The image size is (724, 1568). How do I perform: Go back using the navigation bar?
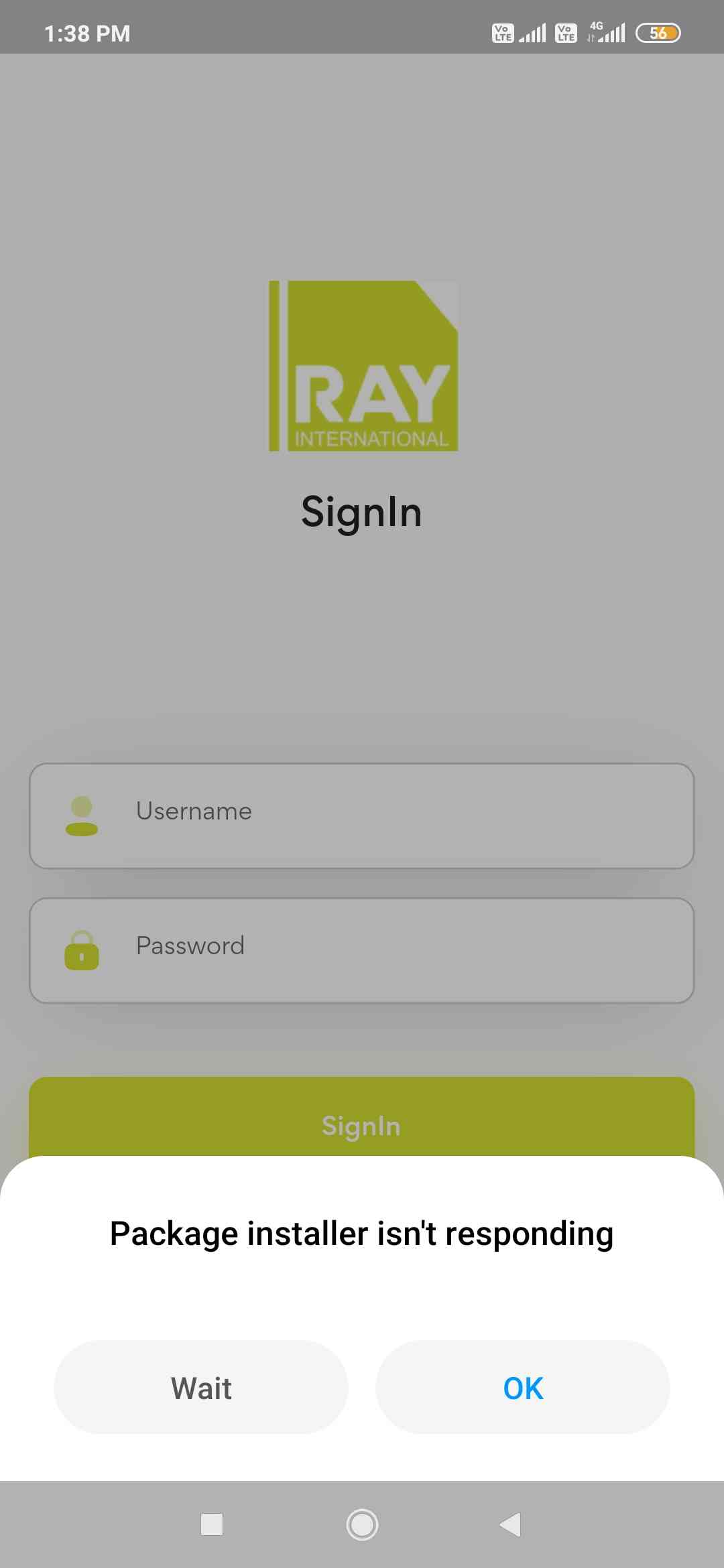tap(511, 1524)
